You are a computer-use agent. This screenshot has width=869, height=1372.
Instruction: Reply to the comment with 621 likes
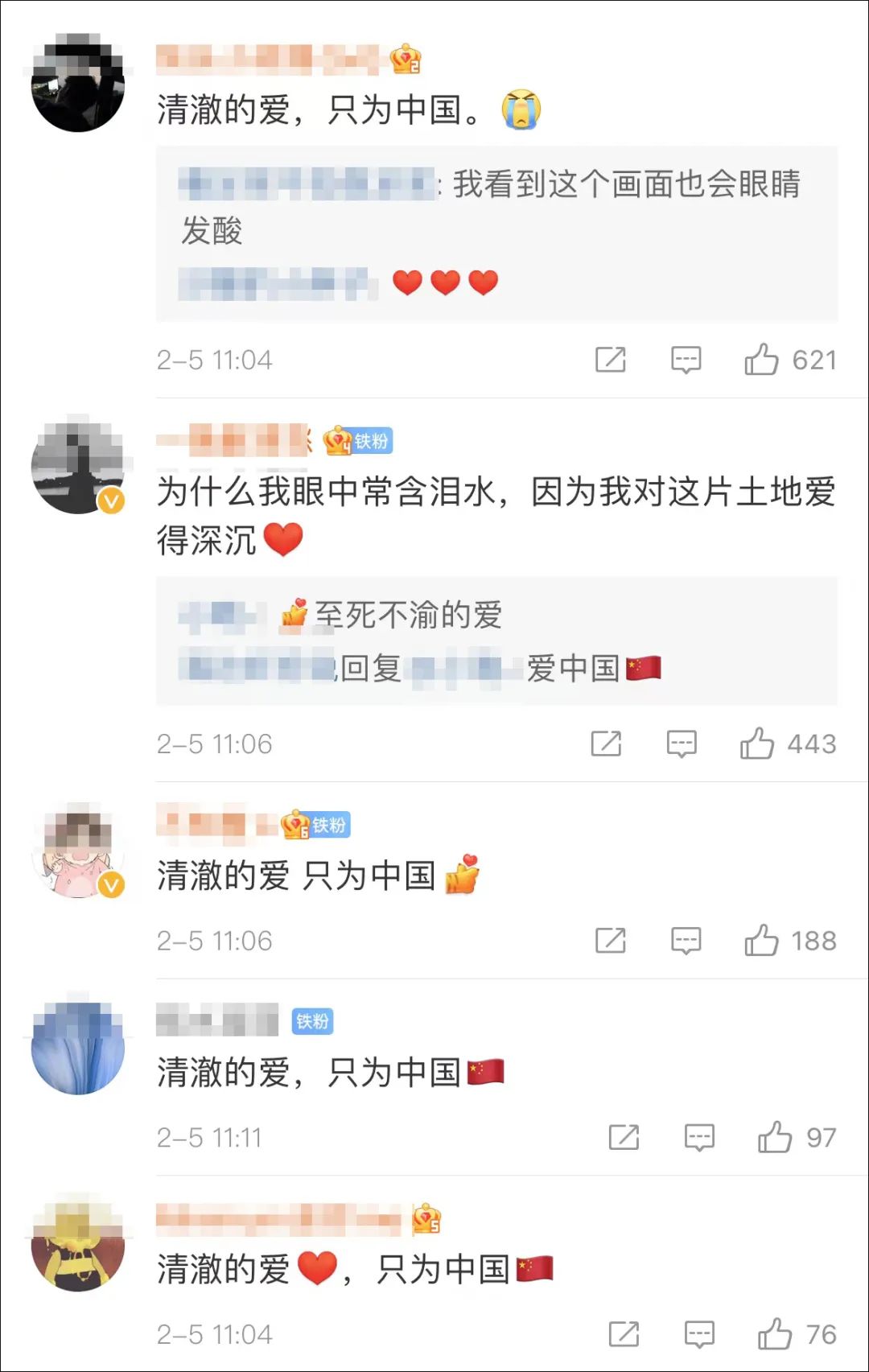(x=686, y=360)
